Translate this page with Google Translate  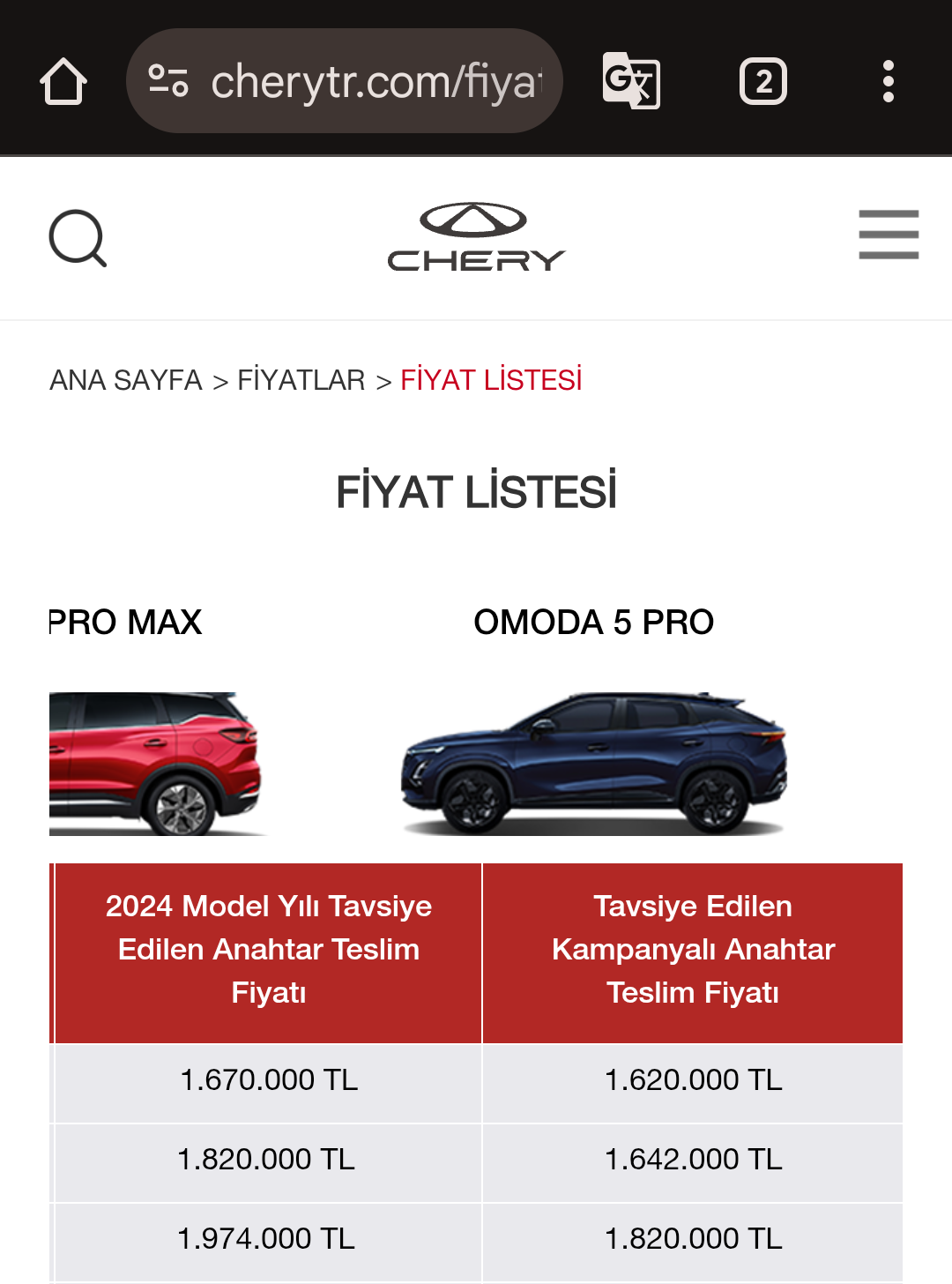coord(631,81)
